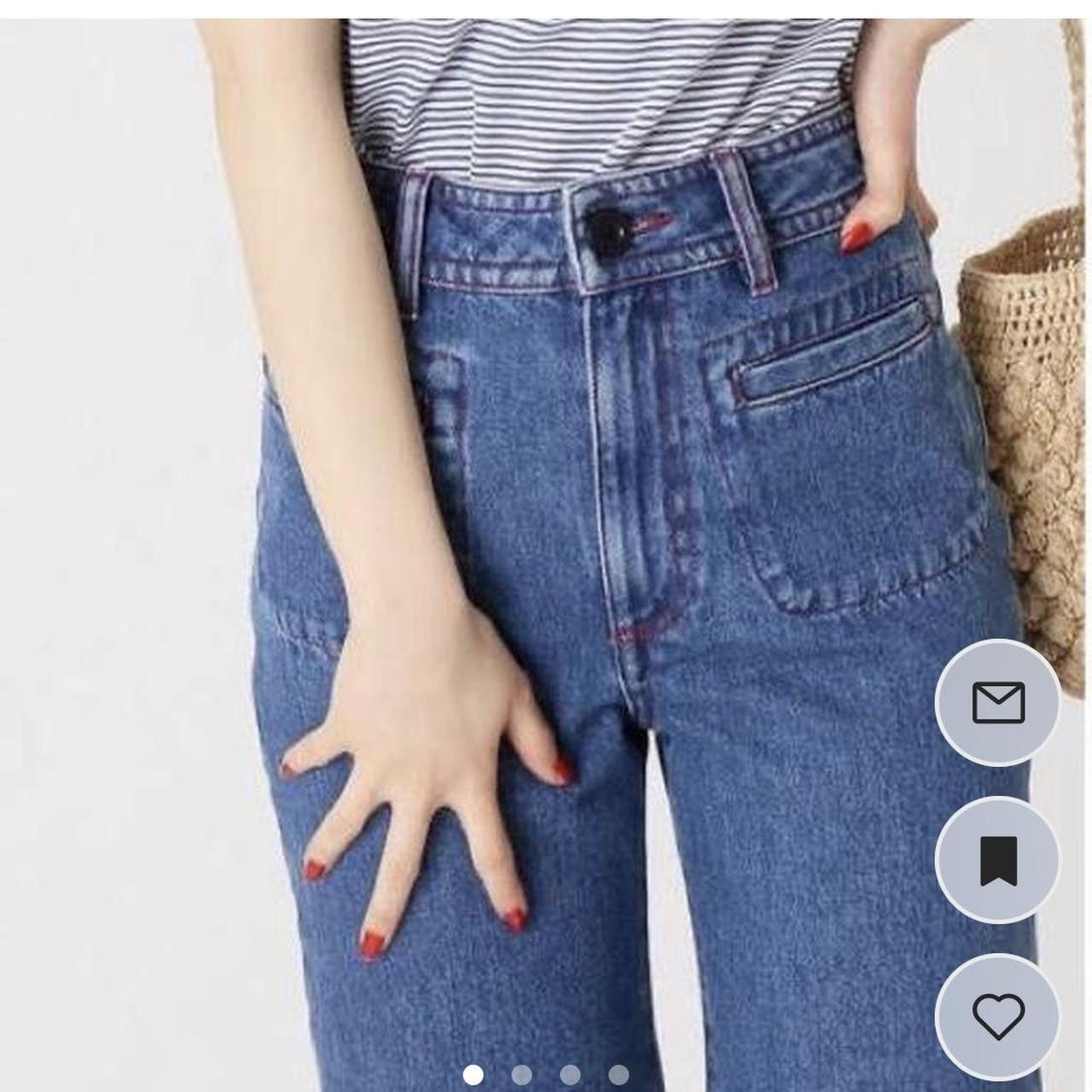1092x1092 pixels.
Task: Jump to the second photo dot
Action: pyautogui.click(x=521, y=1075)
